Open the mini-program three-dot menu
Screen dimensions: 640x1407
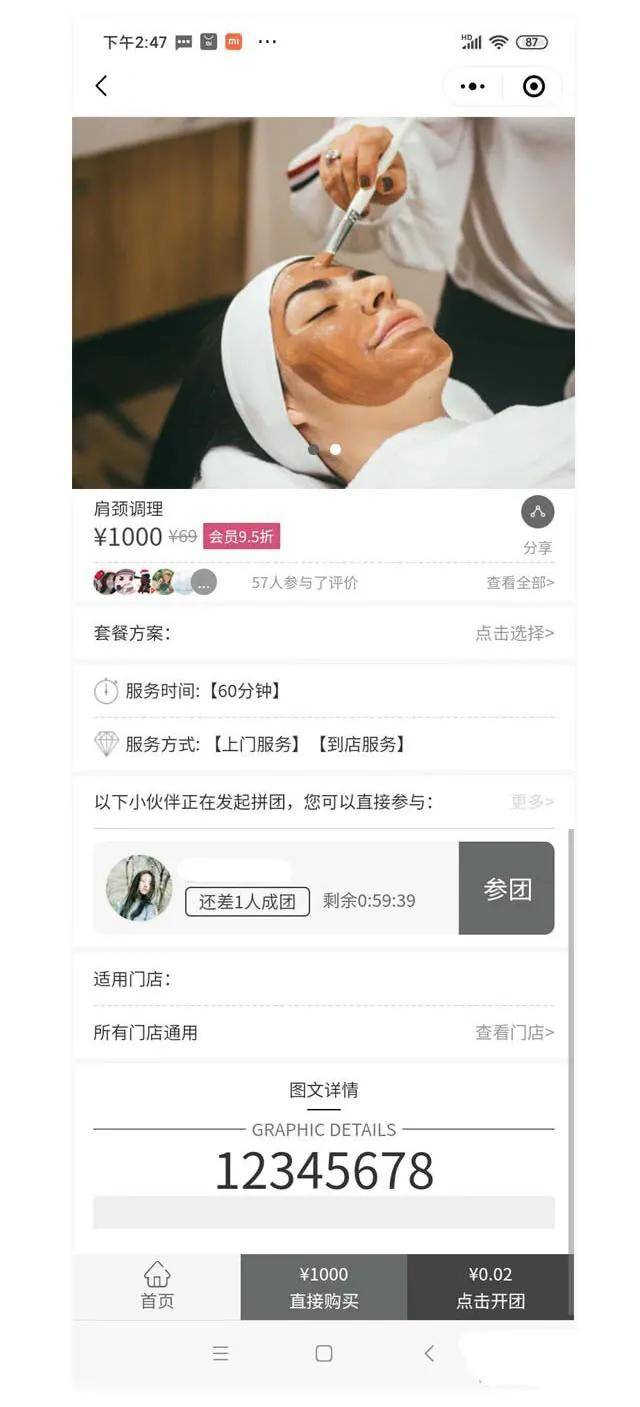(x=472, y=87)
